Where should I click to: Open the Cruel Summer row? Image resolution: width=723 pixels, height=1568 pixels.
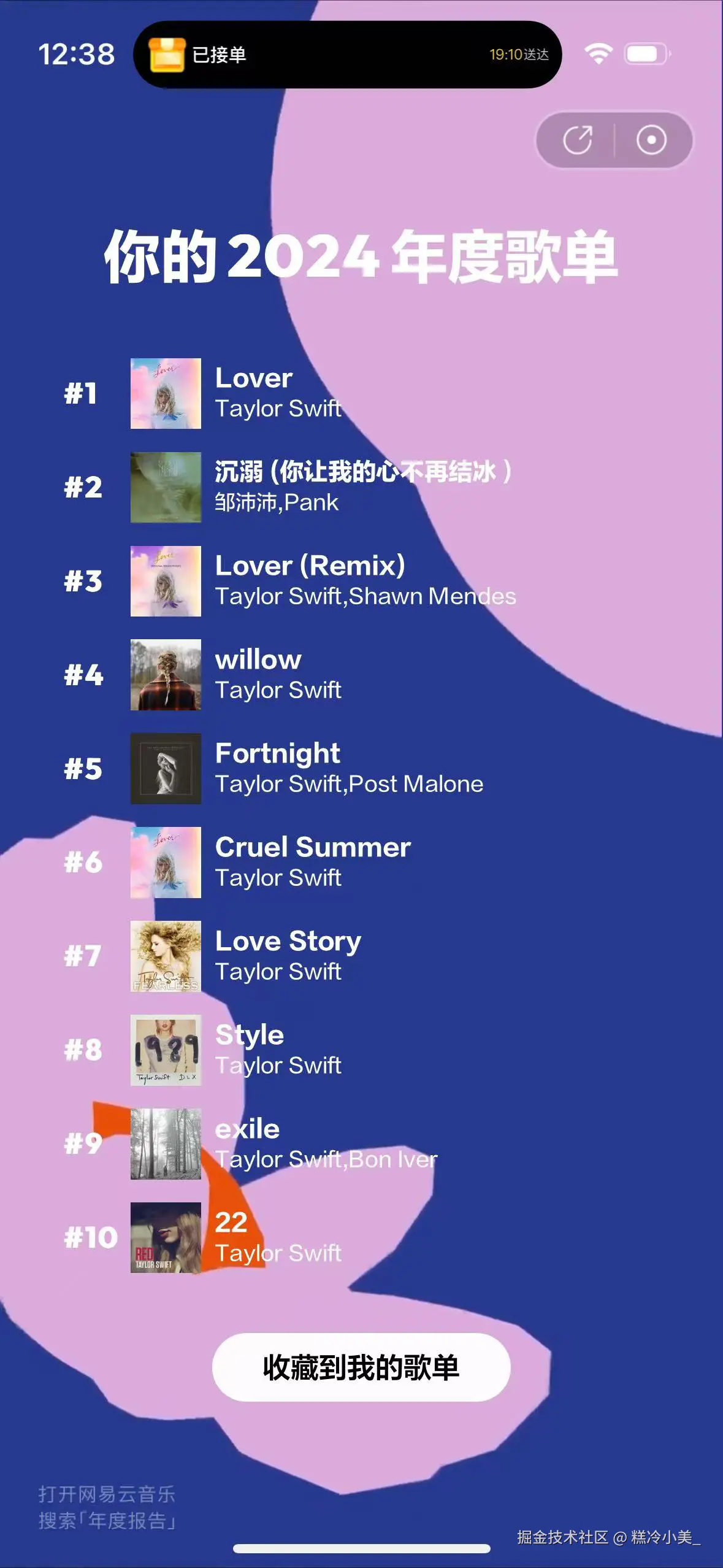tap(313, 862)
